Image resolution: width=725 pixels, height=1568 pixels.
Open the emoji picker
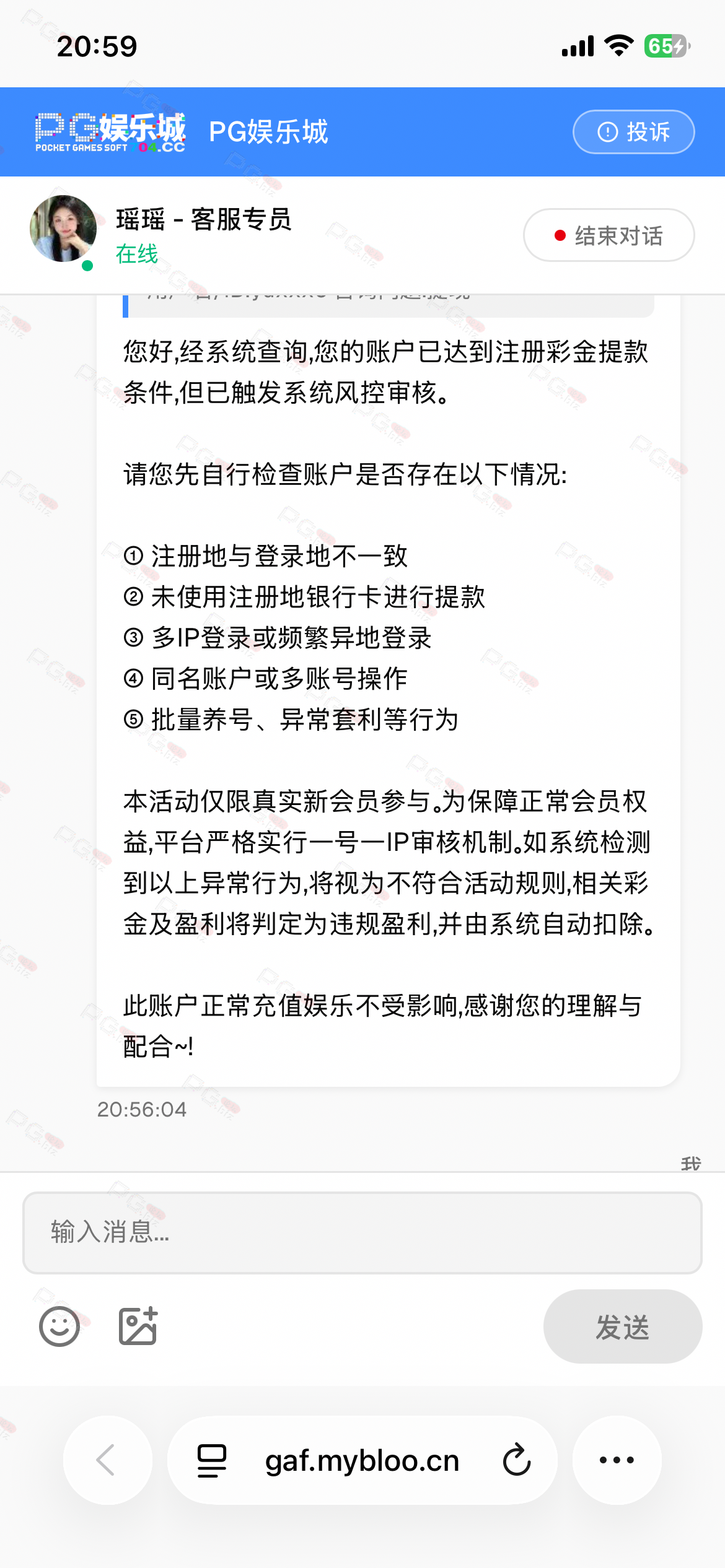[x=59, y=1326]
